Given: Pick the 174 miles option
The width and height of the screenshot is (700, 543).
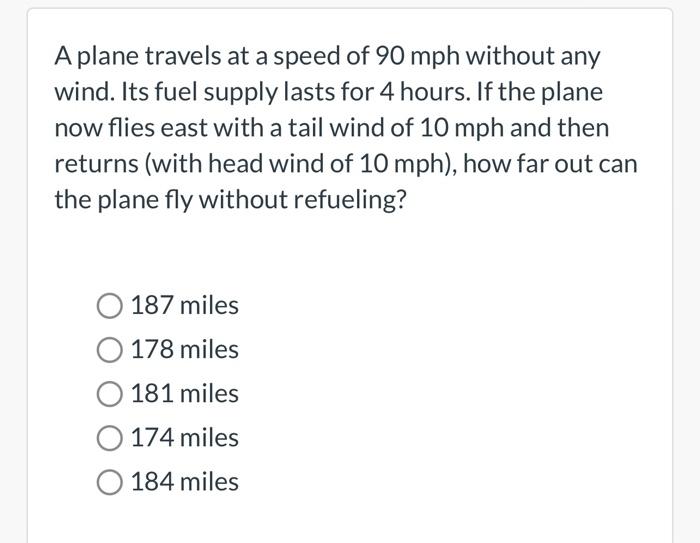Looking at the screenshot, I should (110, 438).
